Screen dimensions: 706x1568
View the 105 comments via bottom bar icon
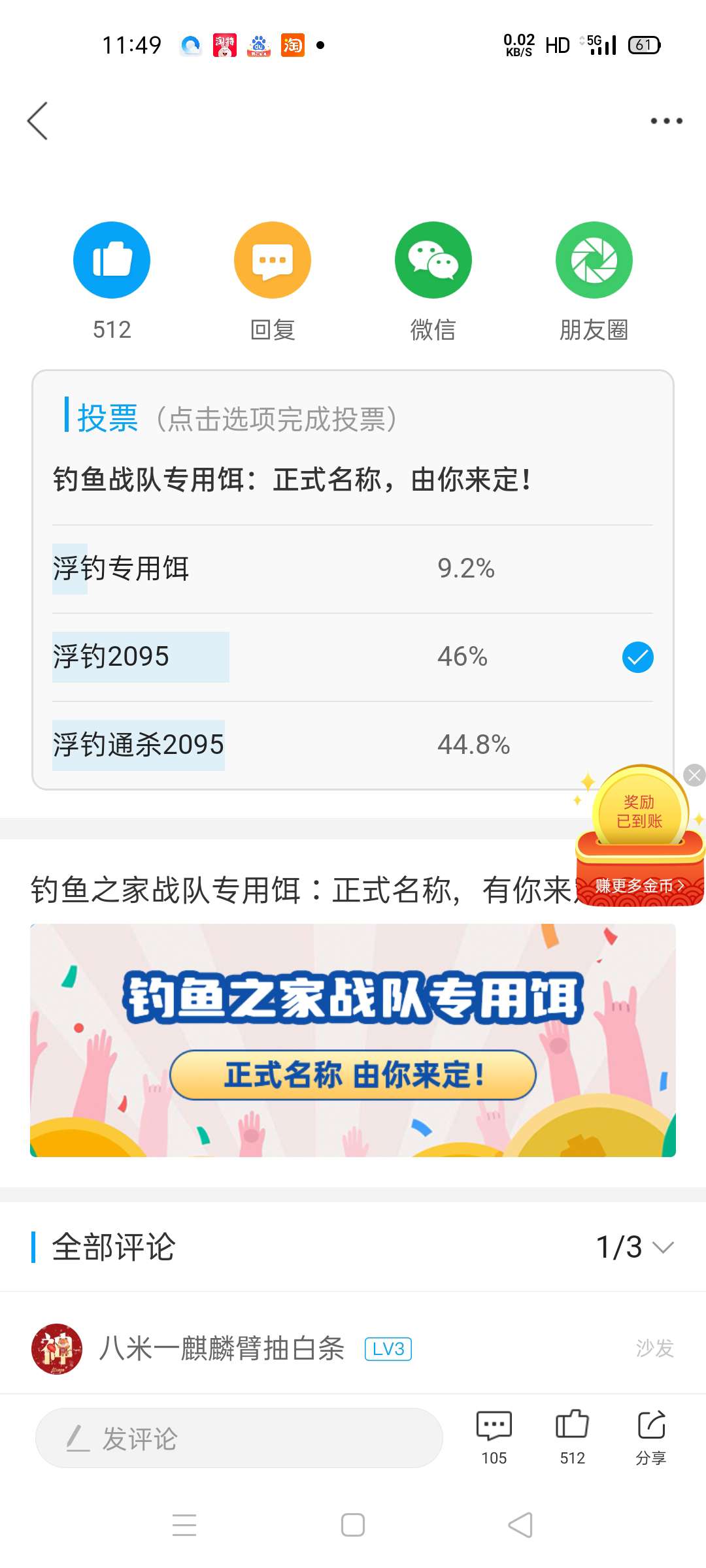click(494, 1435)
